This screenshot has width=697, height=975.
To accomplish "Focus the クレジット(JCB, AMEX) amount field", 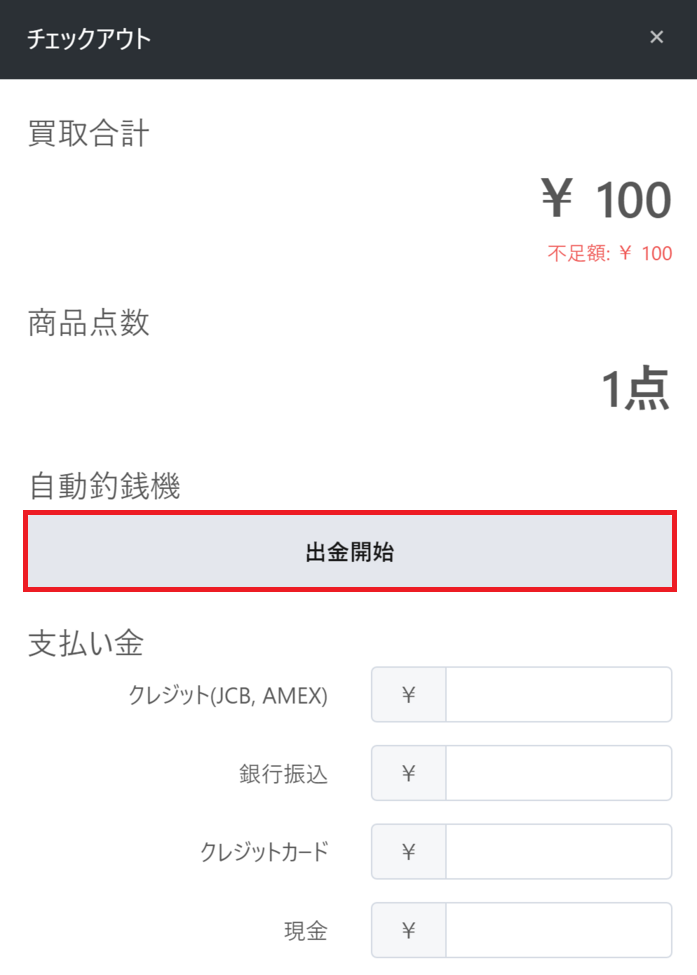I will (557, 695).
